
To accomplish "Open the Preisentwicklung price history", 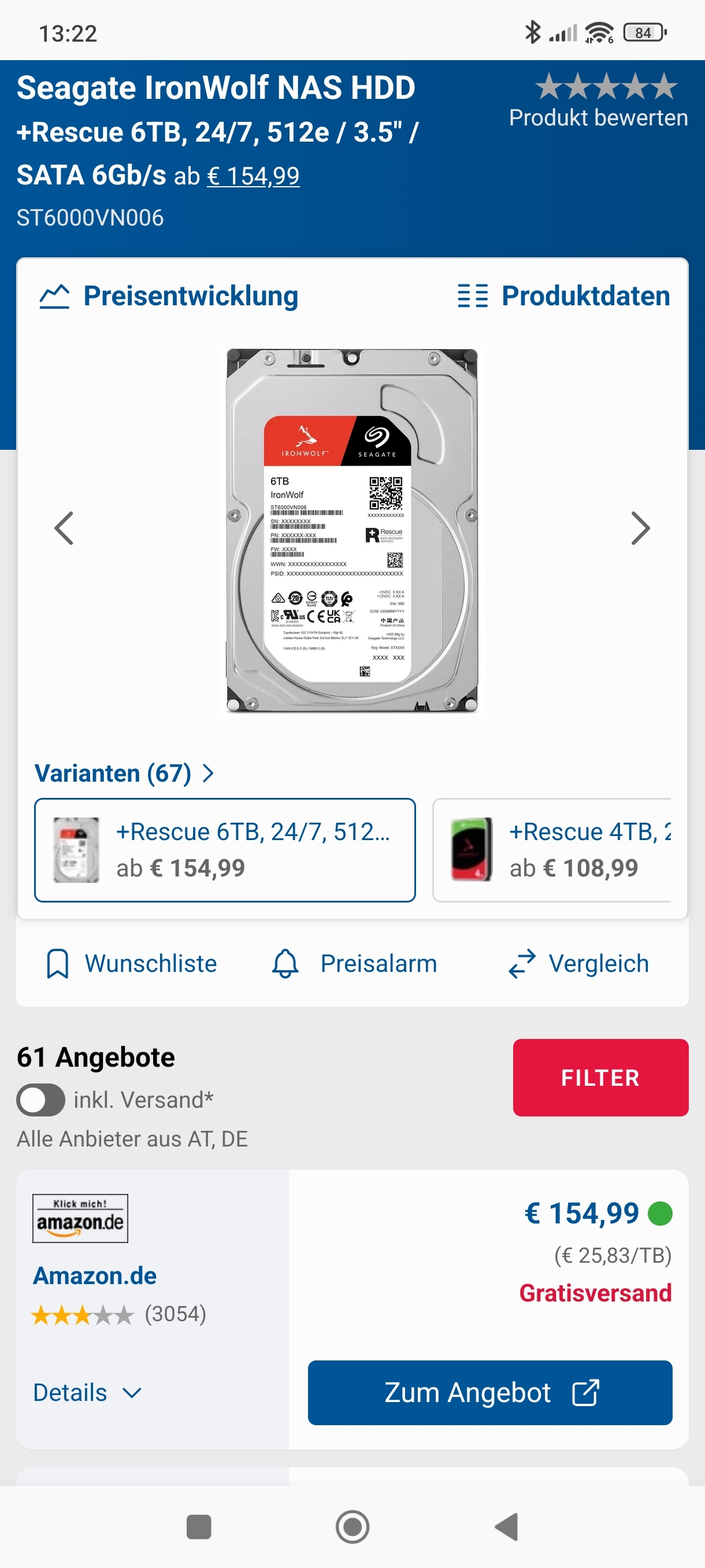I will click(169, 297).
